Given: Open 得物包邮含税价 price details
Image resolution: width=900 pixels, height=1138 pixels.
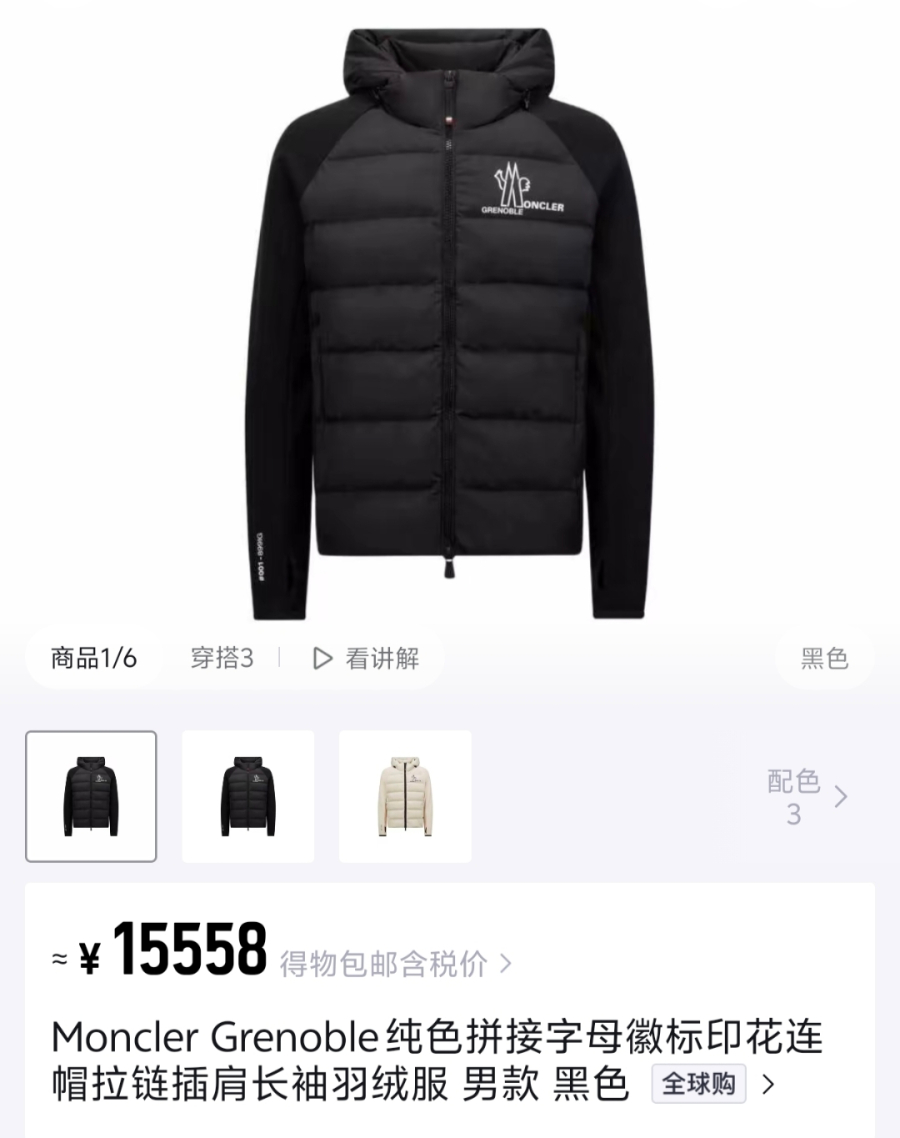Looking at the screenshot, I should click(396, 964).
